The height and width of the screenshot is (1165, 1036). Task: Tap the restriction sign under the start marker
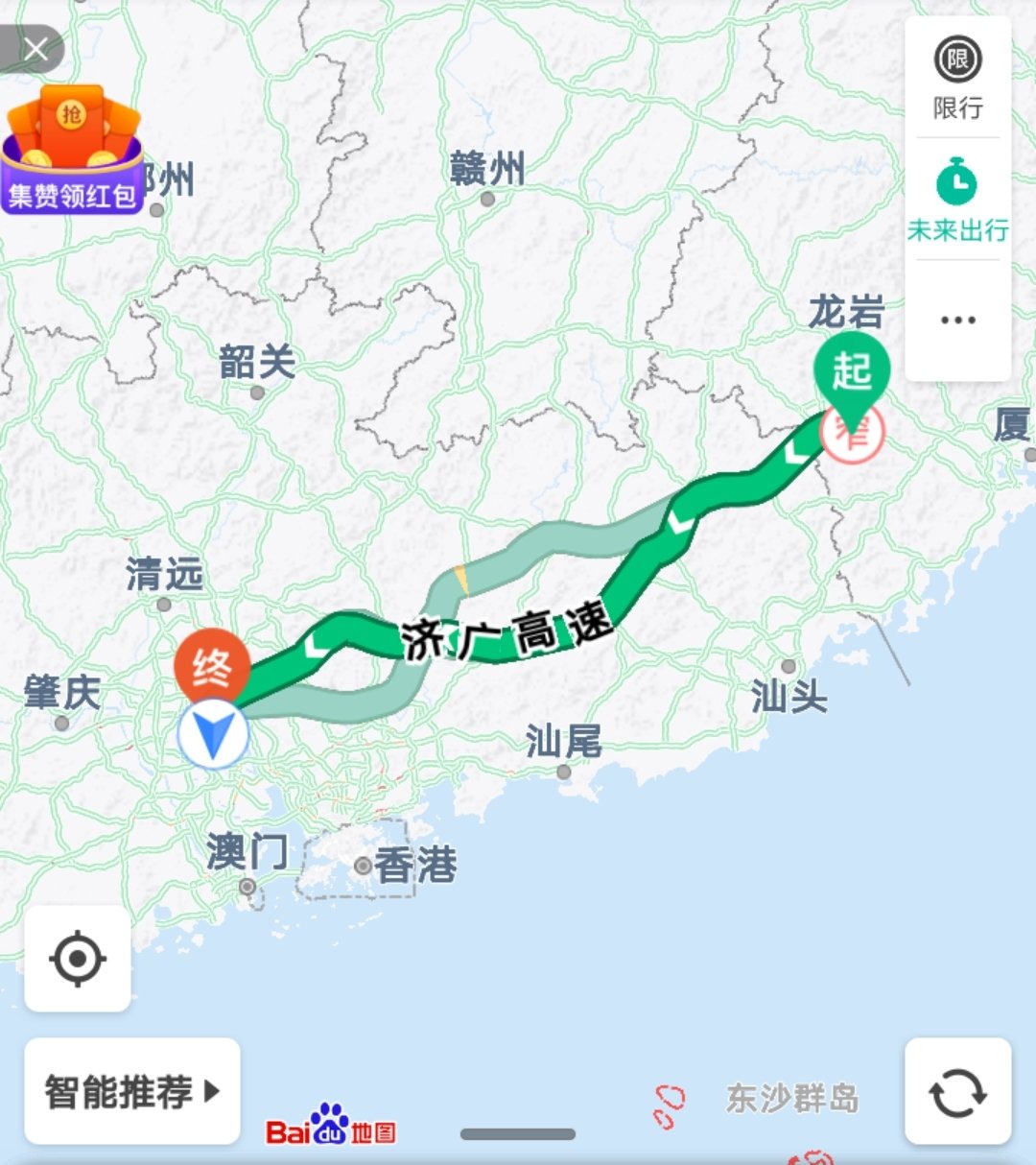tap(851, 434)
